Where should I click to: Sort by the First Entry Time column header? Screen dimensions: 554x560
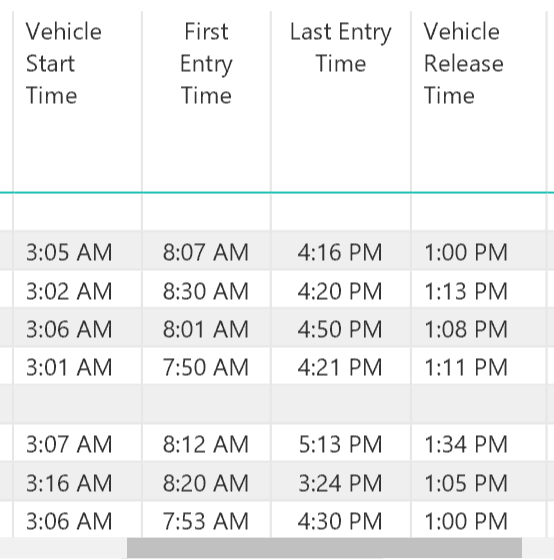click(x=206, y=64)
